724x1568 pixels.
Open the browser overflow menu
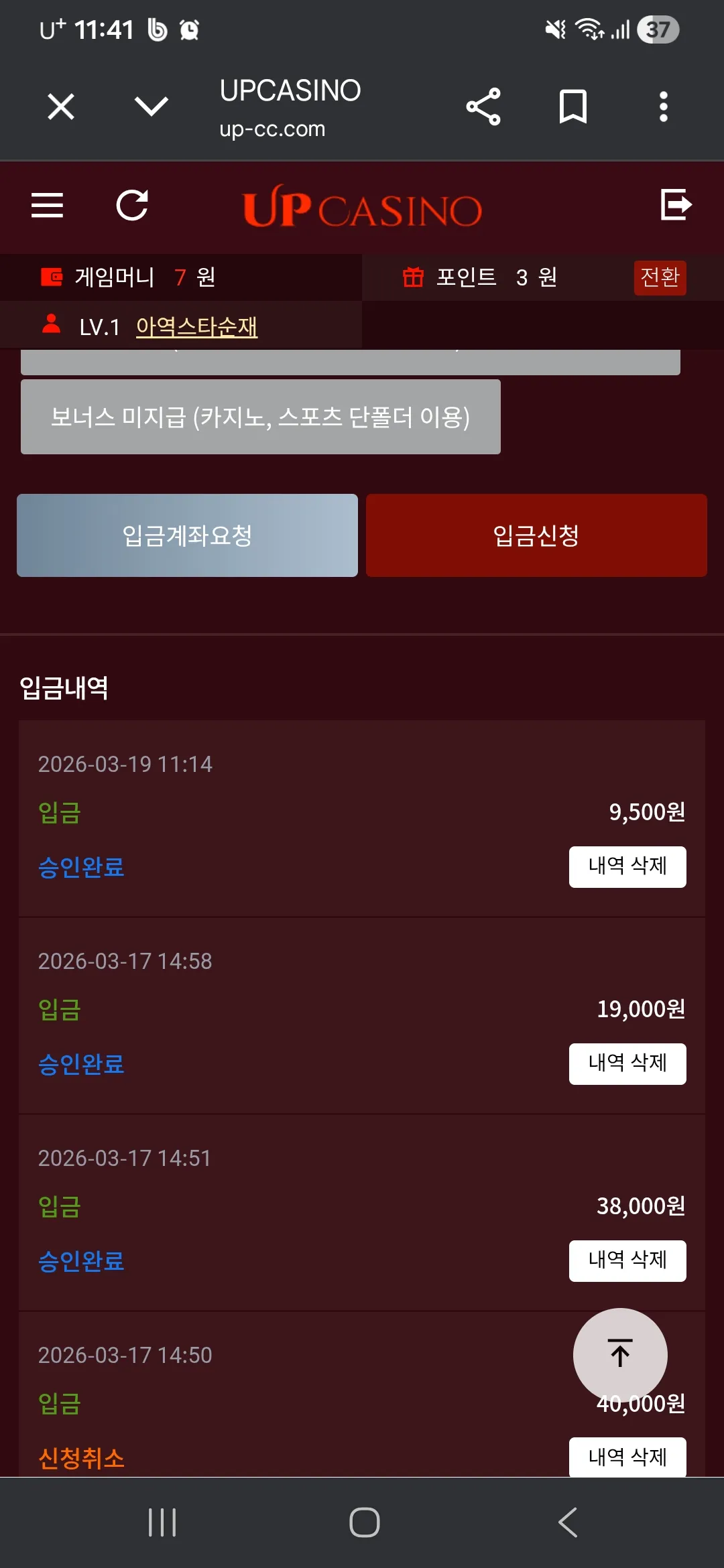point(663,107)
